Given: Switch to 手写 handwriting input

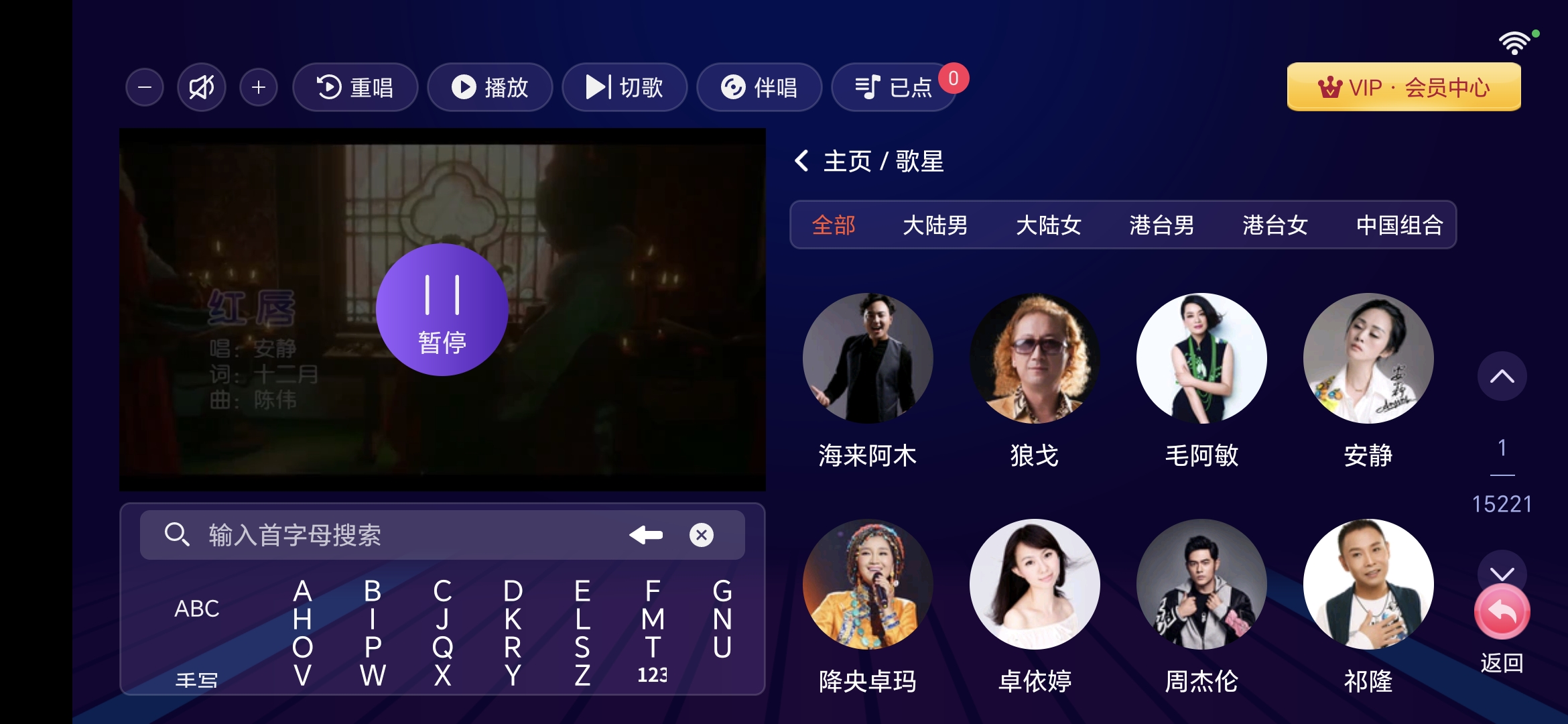Looking at the screenshot, I should coord(196,680).
